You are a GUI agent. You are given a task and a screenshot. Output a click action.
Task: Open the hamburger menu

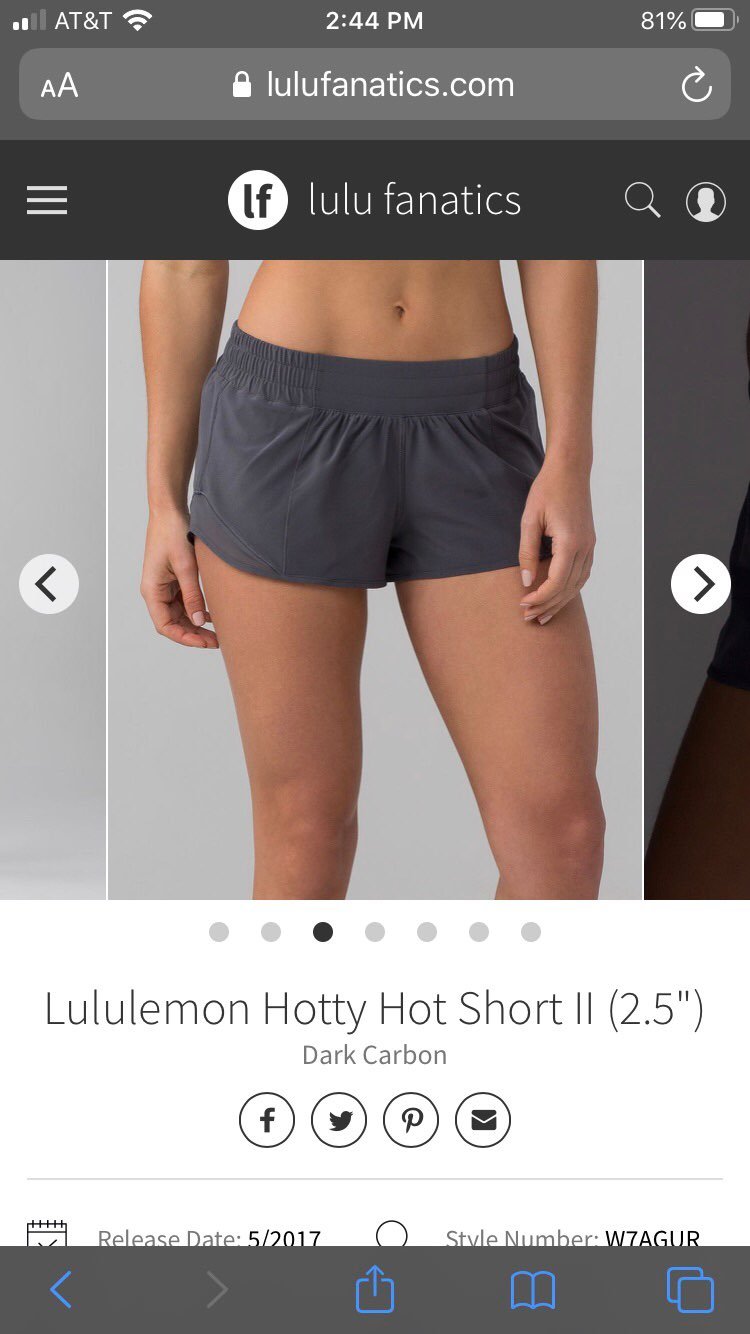pyautogui.click(x=47, y=200)
